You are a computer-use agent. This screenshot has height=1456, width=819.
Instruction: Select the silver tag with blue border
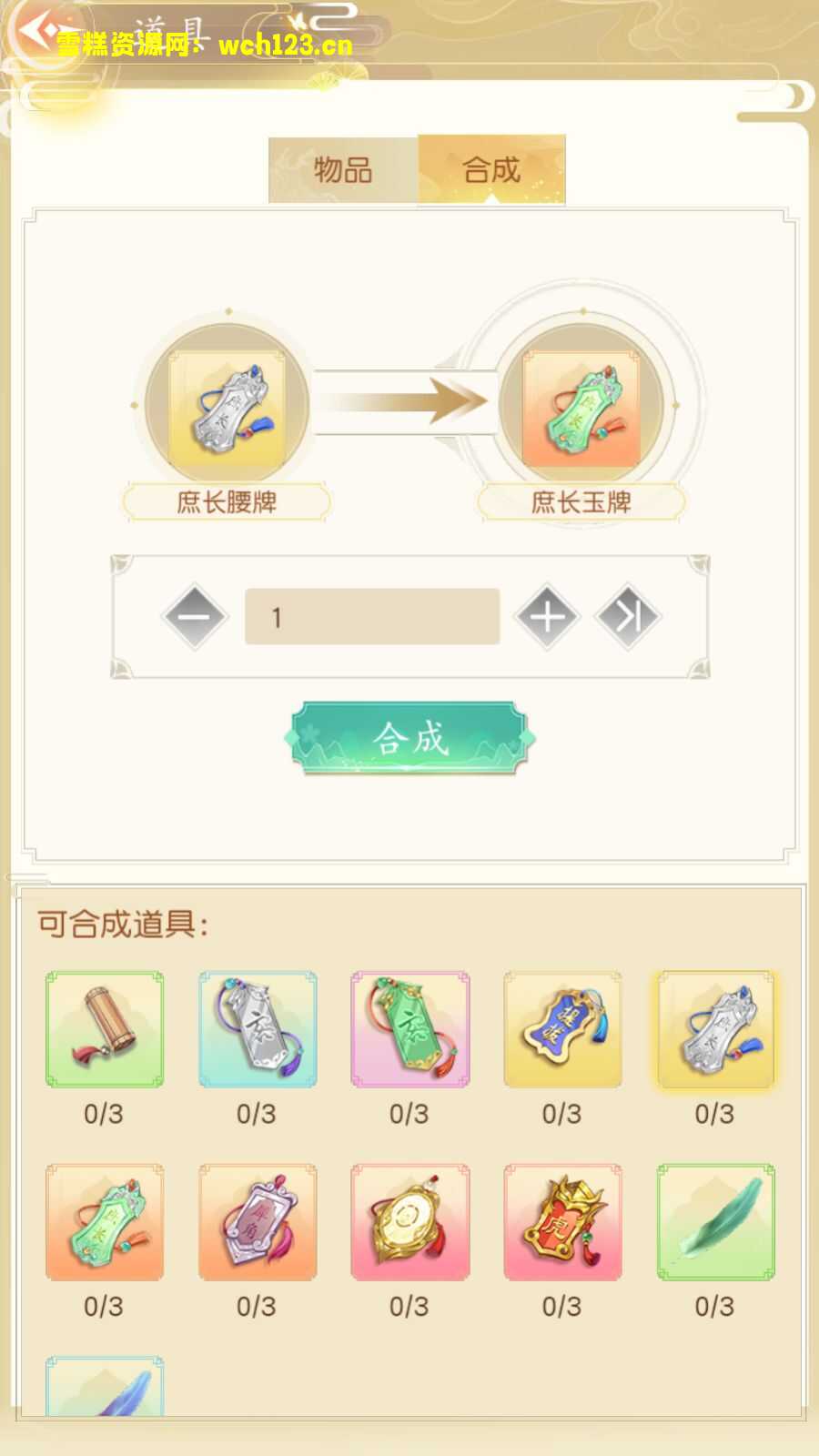257,1028
